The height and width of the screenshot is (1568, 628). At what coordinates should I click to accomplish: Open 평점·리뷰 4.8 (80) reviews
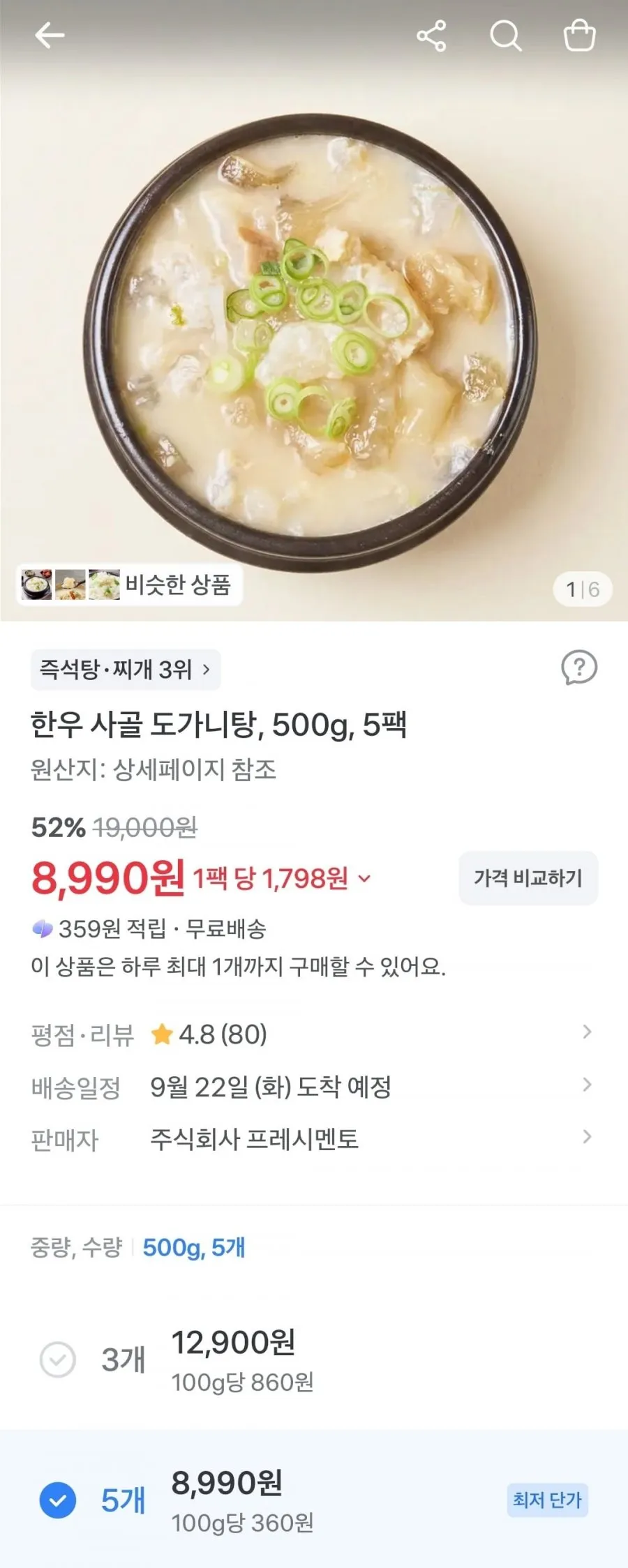313,1034
